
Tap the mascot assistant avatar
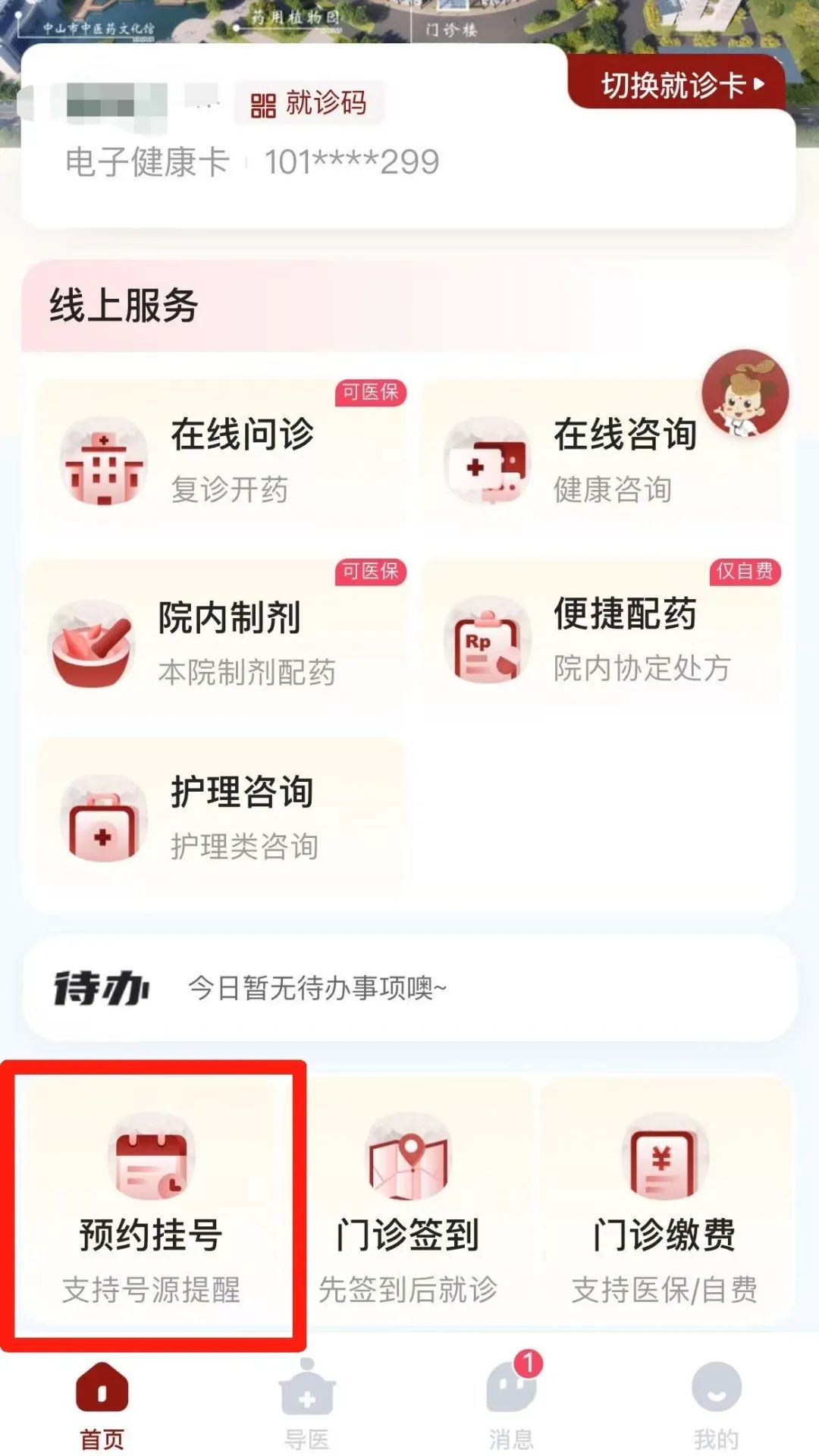click(x=745, y=394)
